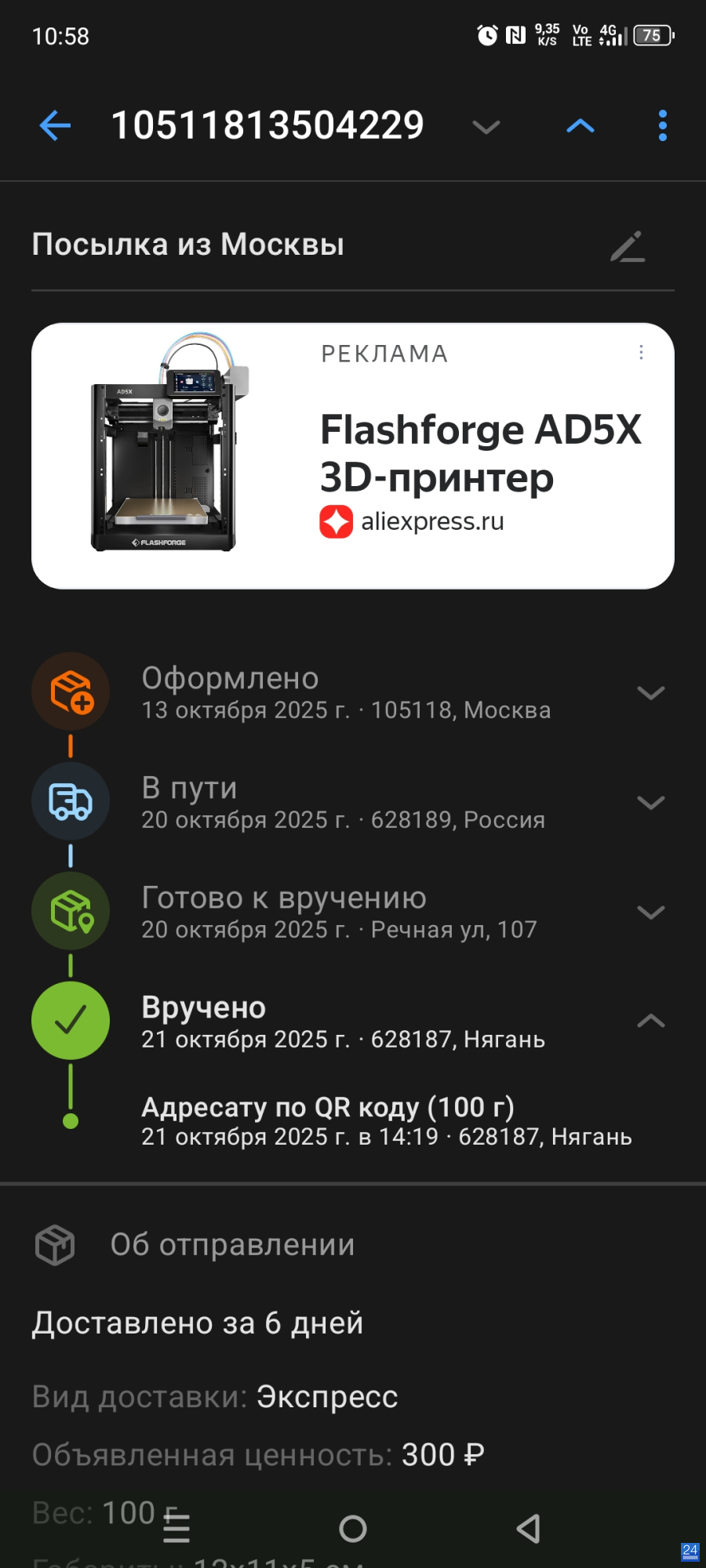The width and height of the screenshot is (706, 1568).
Task: Expand the Готово к вручению step
Action: (651, 912)
